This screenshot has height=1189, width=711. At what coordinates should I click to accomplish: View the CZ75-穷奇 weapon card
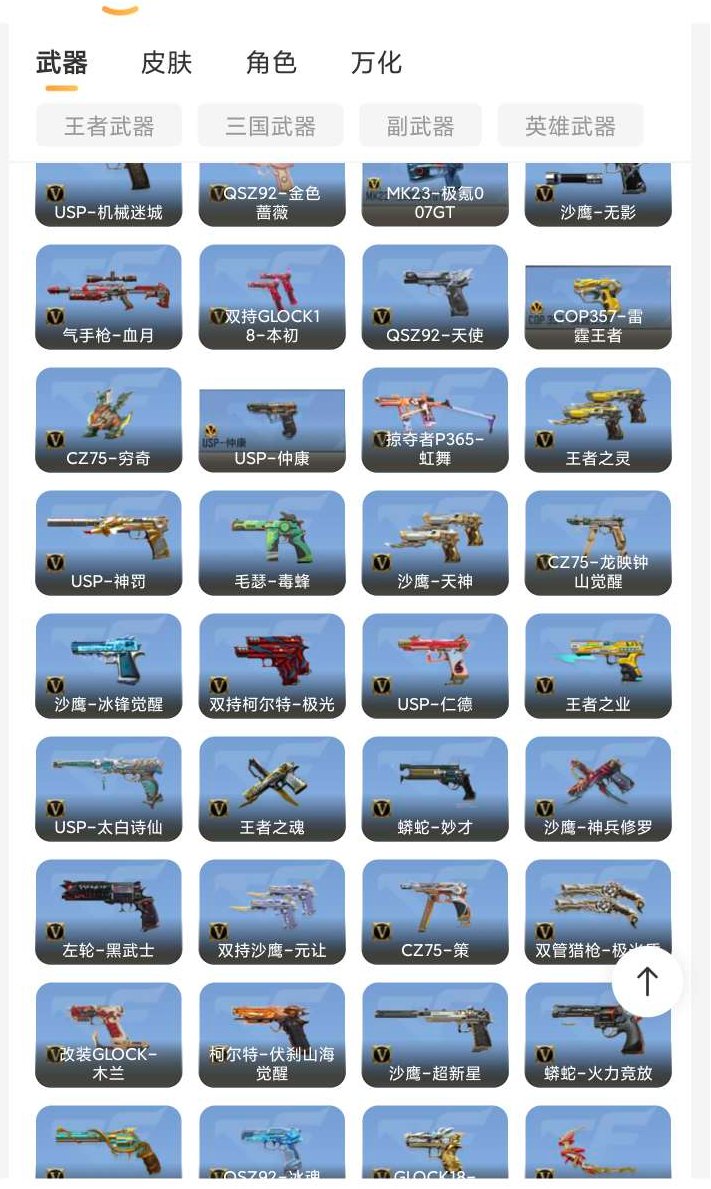coord(108,420)
